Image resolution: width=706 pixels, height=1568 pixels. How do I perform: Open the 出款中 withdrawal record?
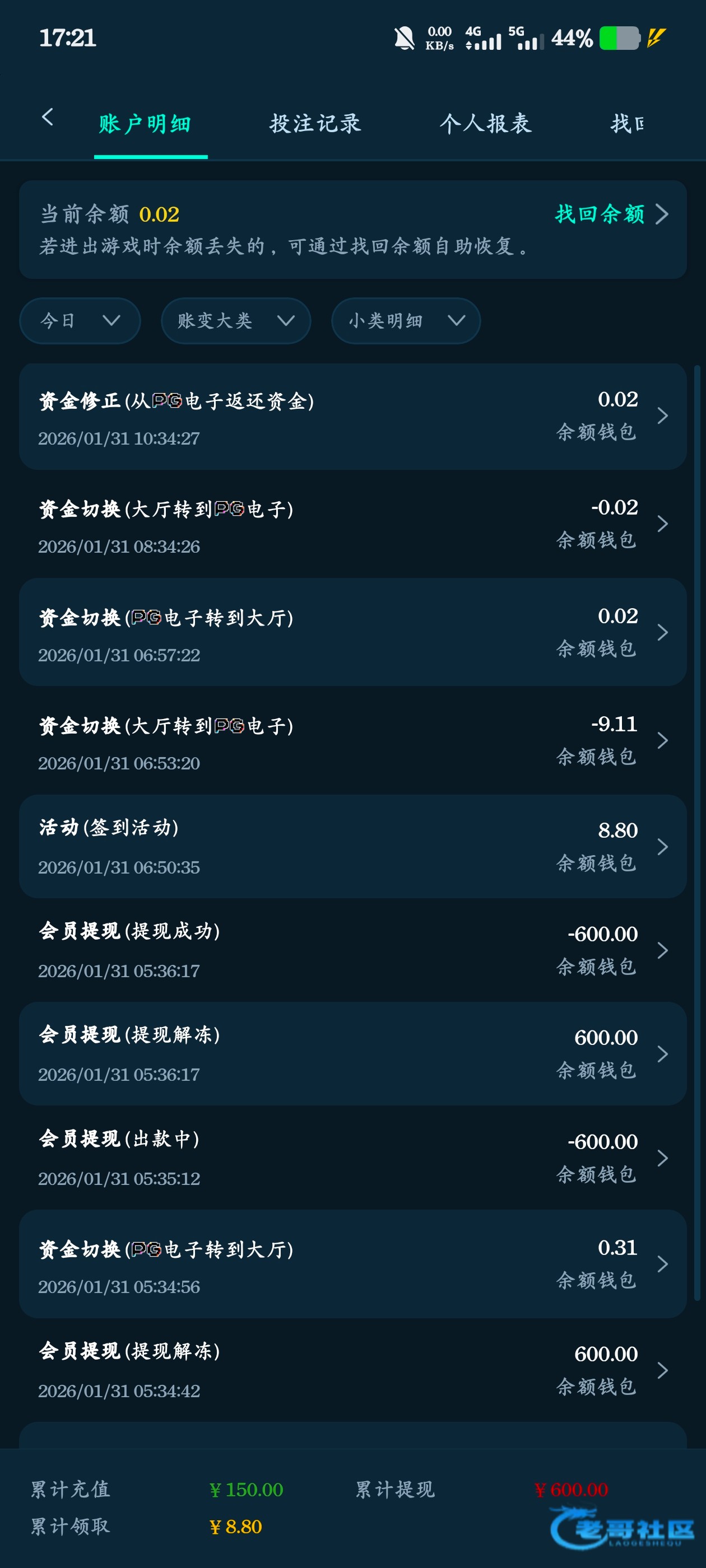coord(352,1158)
